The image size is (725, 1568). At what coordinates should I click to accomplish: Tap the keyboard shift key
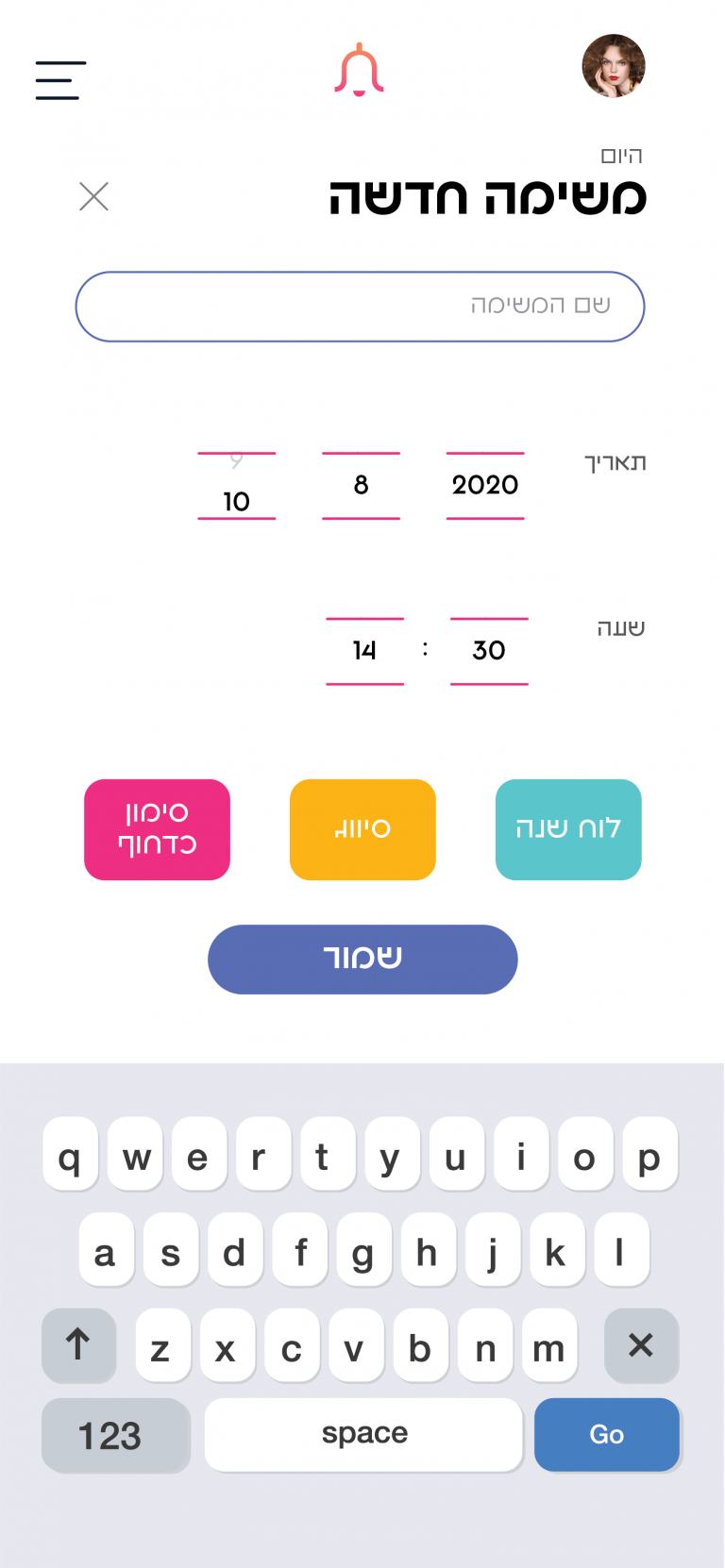click(x=78, y=1344)
